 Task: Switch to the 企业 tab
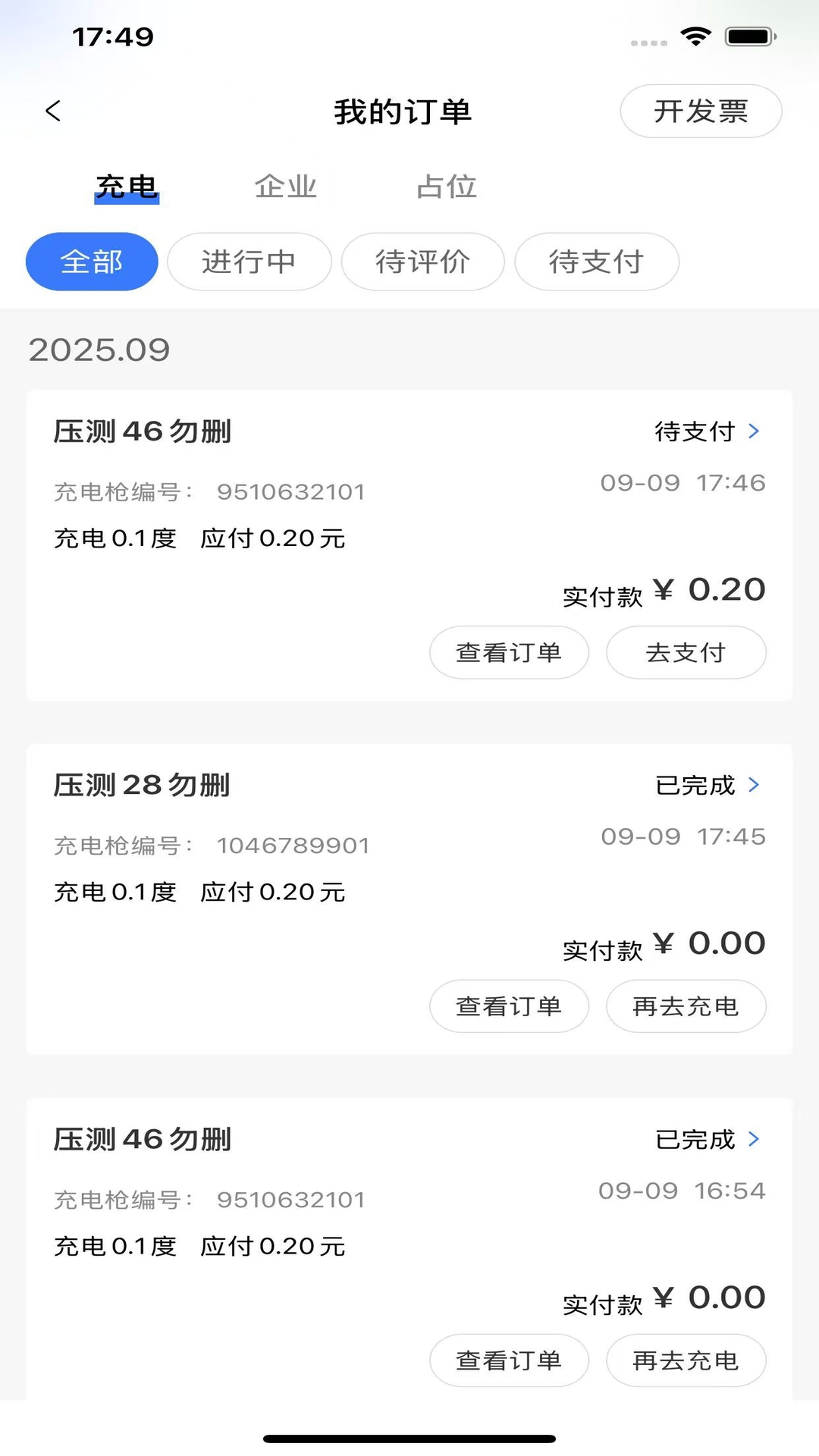[286, 186]
